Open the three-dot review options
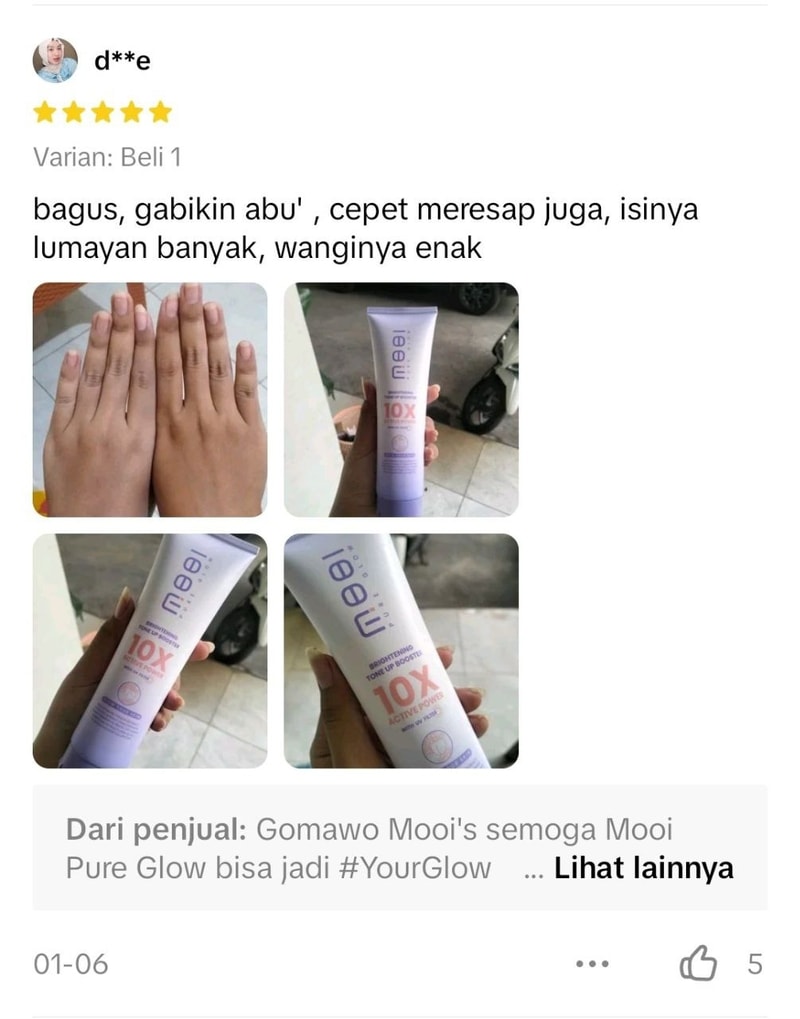 point(592,965)
